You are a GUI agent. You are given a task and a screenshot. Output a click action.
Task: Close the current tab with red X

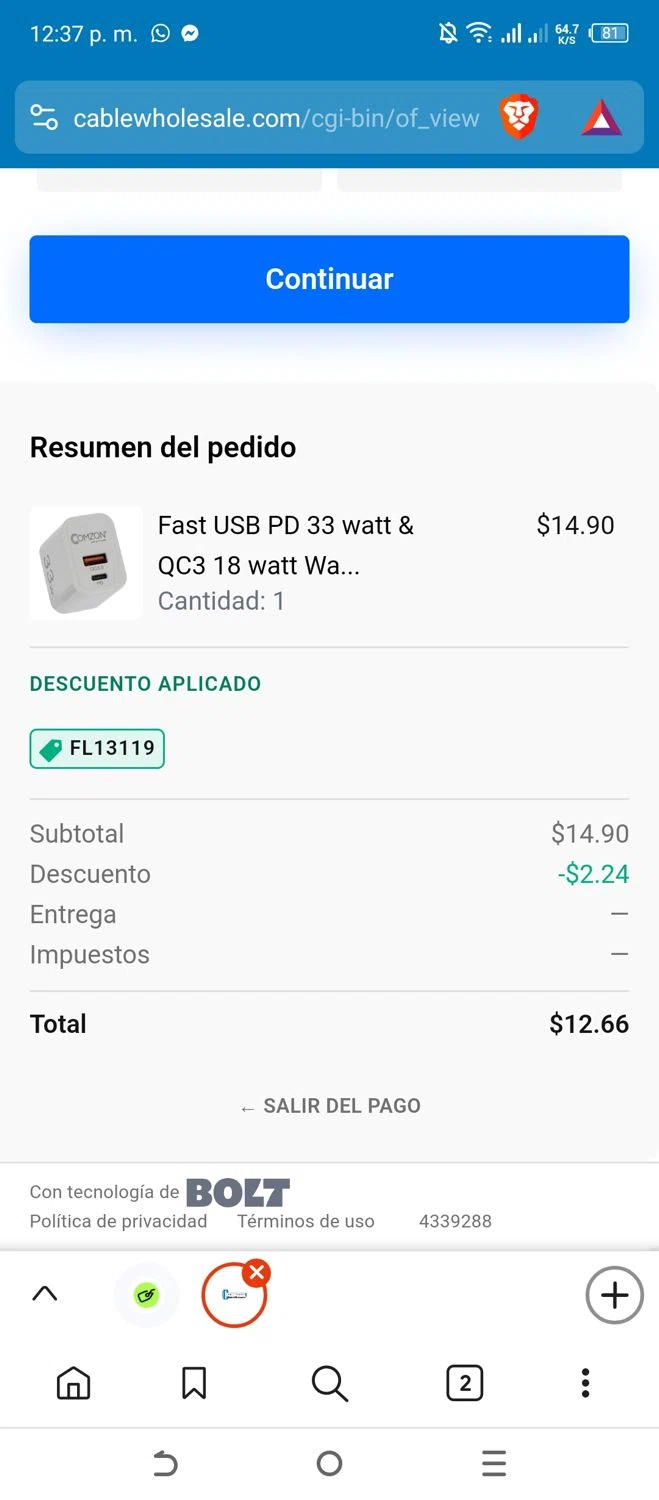257,1272
